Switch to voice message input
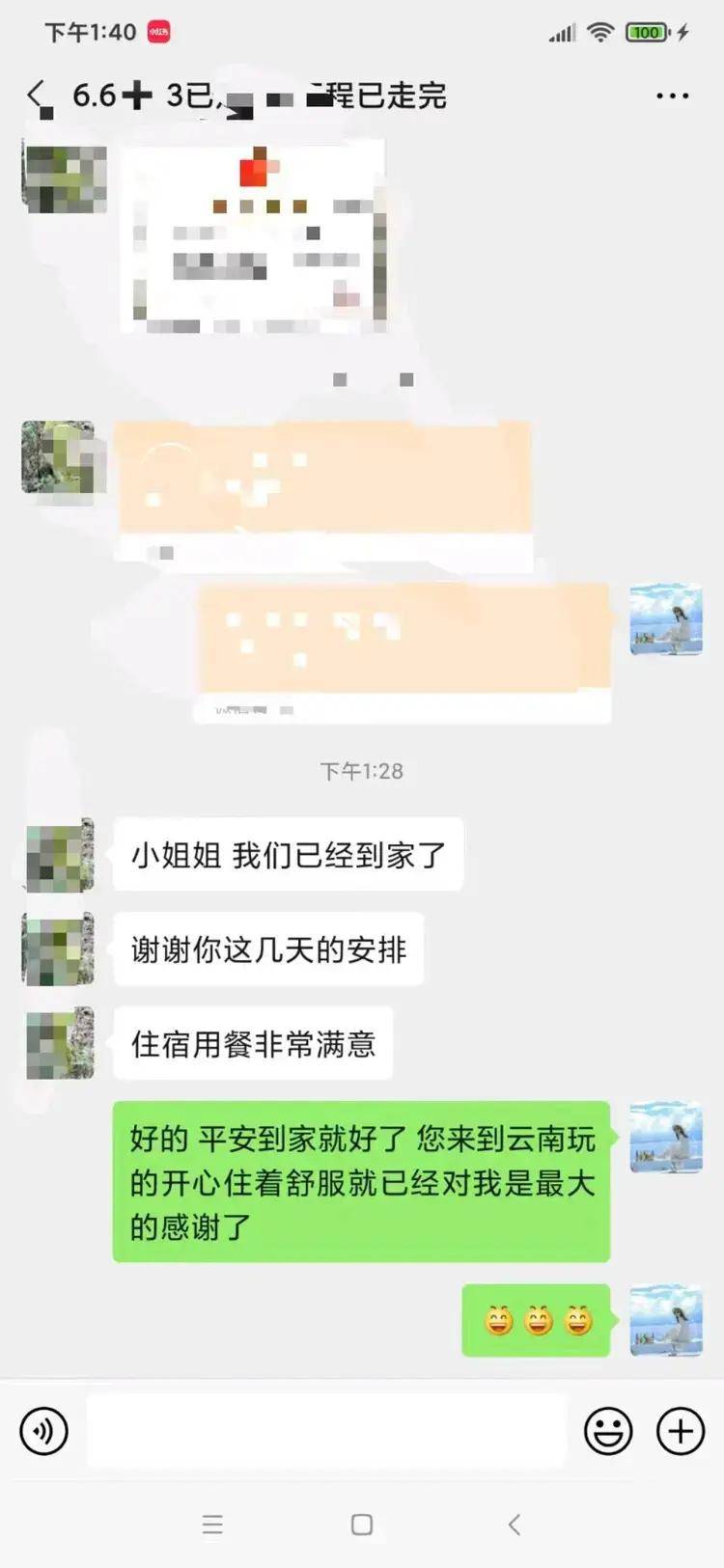 tap(44, 1431)
